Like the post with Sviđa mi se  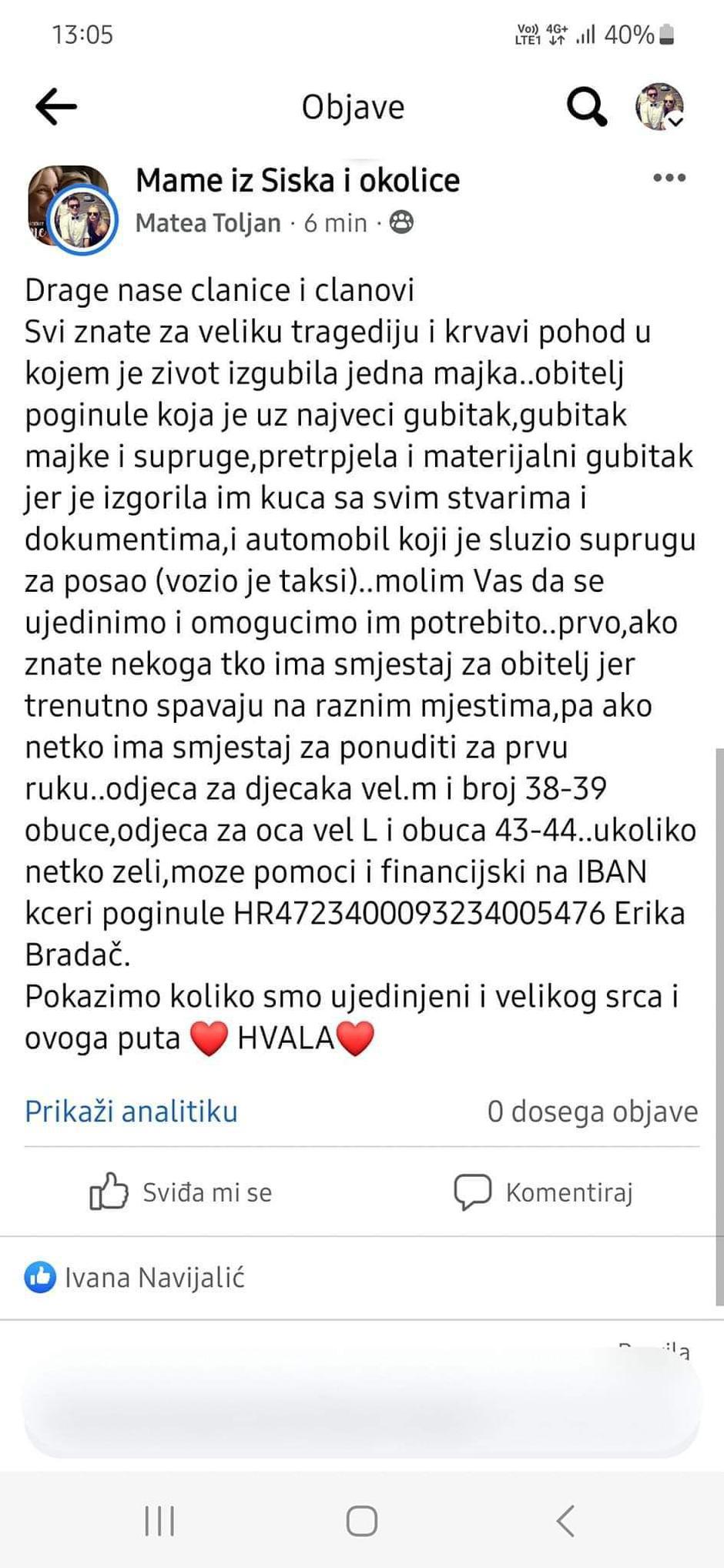click(182, 1192)
